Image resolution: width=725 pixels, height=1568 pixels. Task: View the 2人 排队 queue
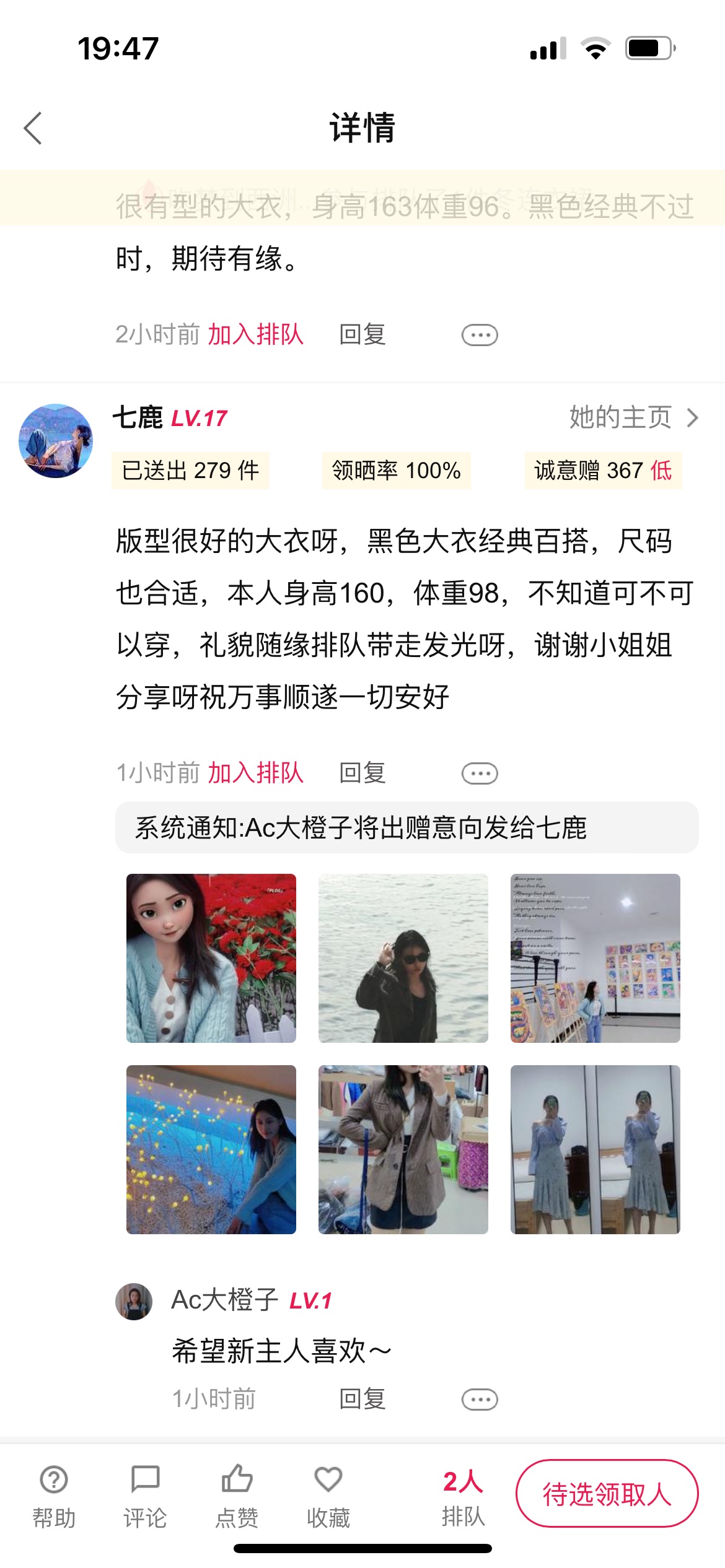pos(463,1497)
